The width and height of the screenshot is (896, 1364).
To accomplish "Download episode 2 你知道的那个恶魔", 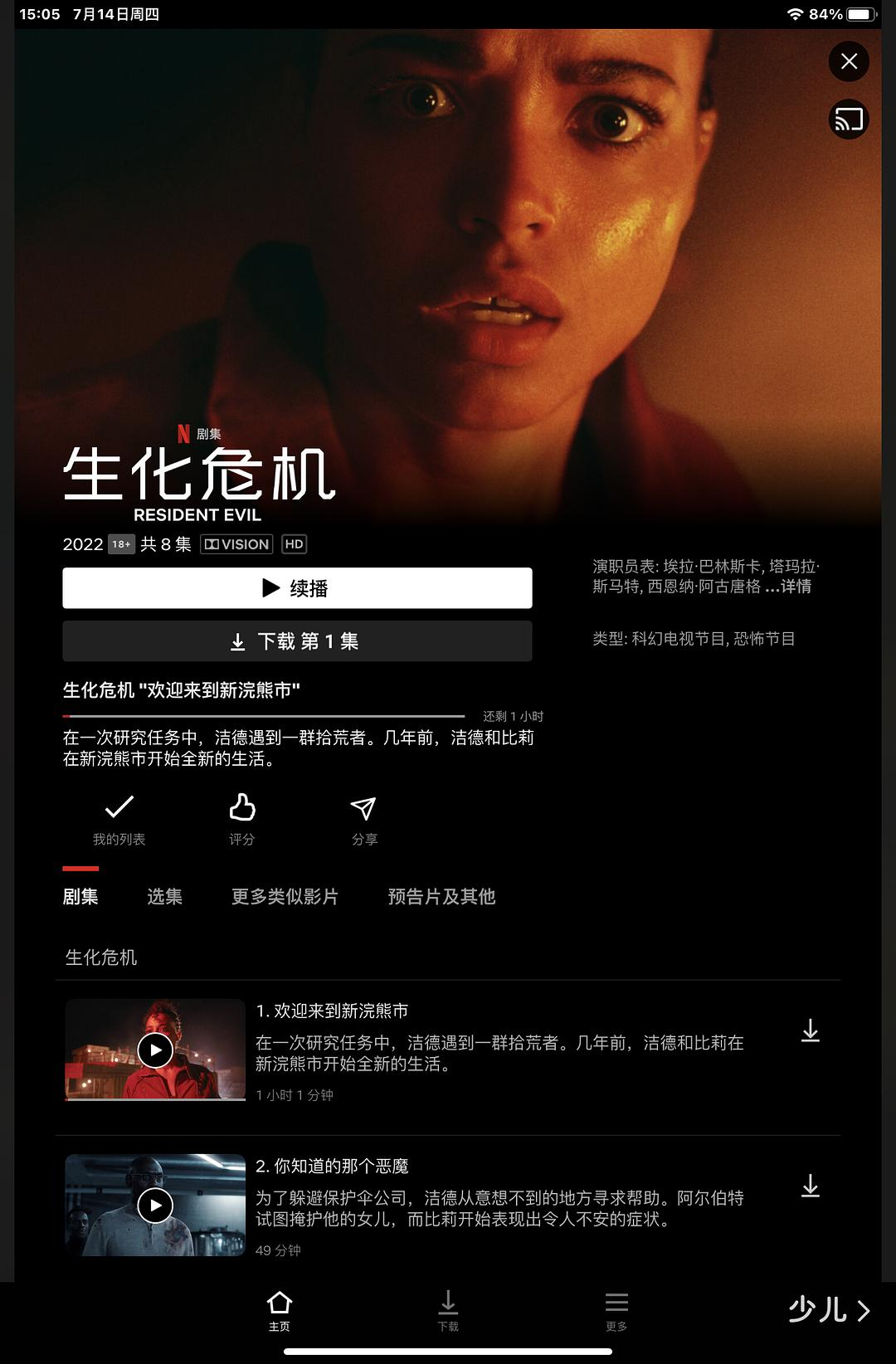I will click(x=810, y=1186).
